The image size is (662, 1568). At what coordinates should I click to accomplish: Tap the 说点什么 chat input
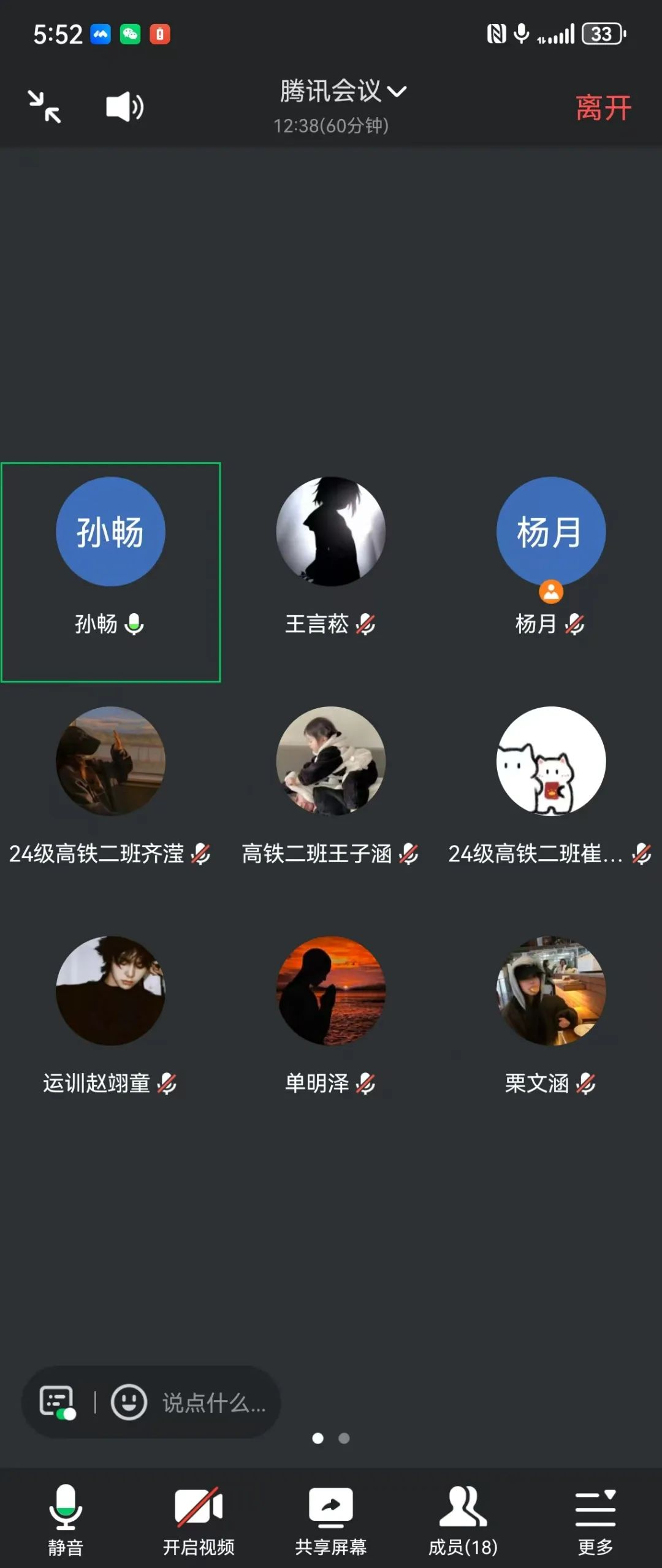[x=214, y=1403]
